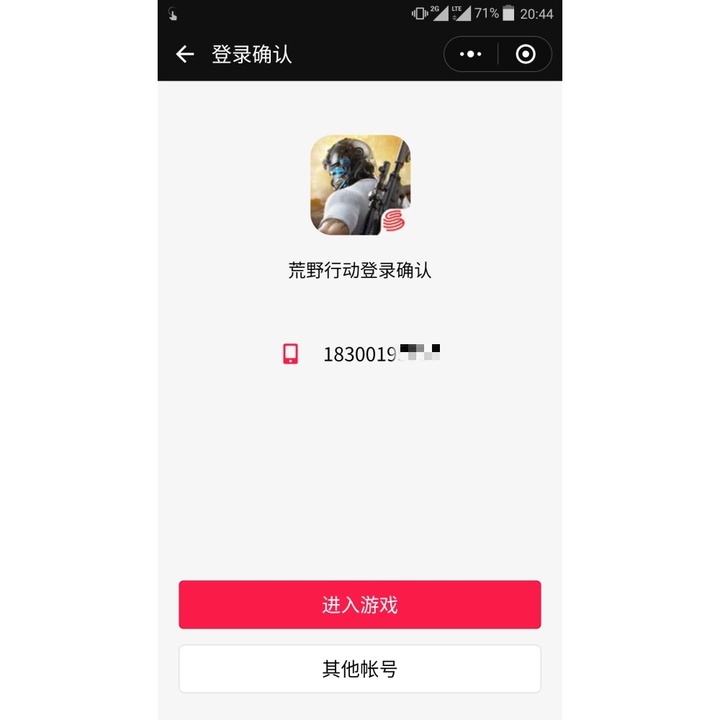Tap 进入游戏 to enter the game

coord(360,605)
